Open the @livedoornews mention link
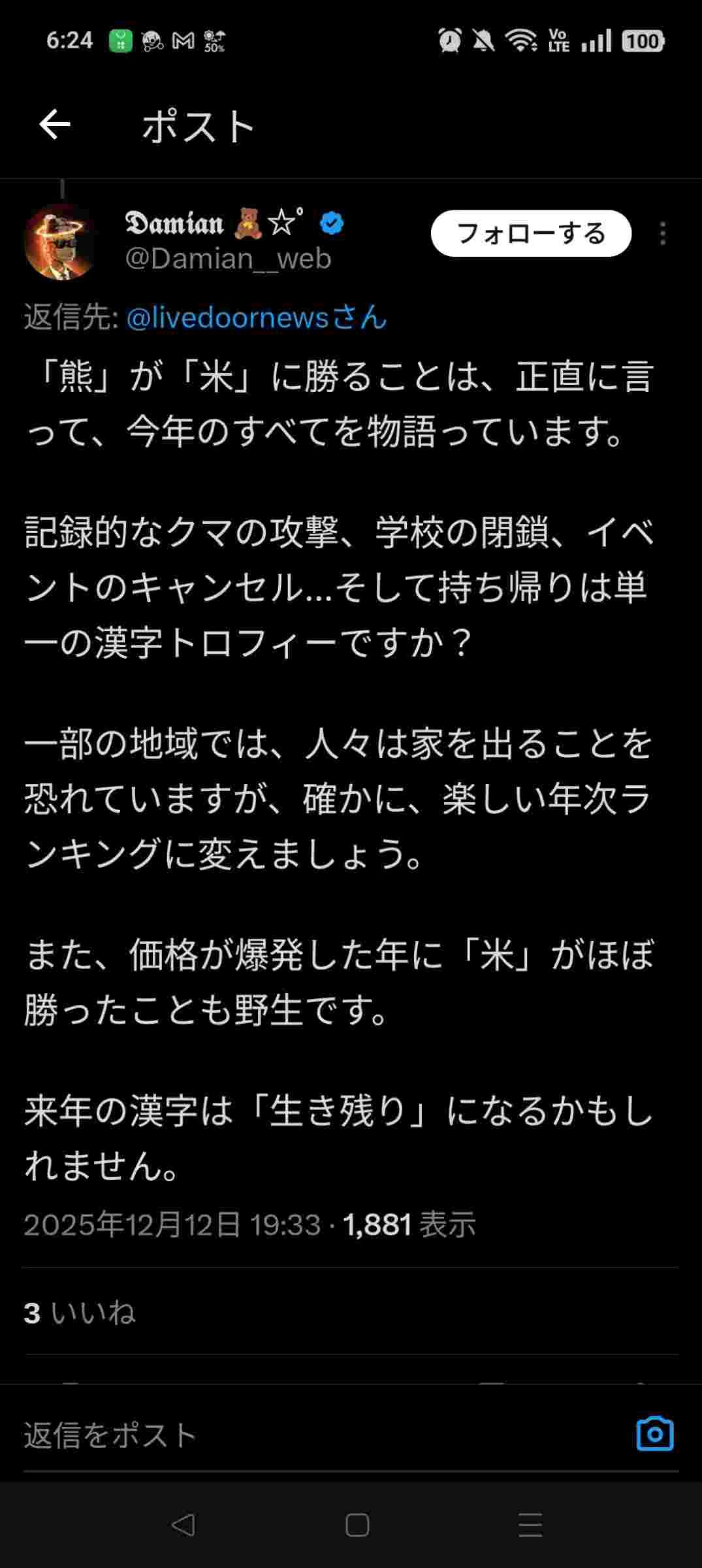The image size is (702, 1568). (x=256, y=318)
